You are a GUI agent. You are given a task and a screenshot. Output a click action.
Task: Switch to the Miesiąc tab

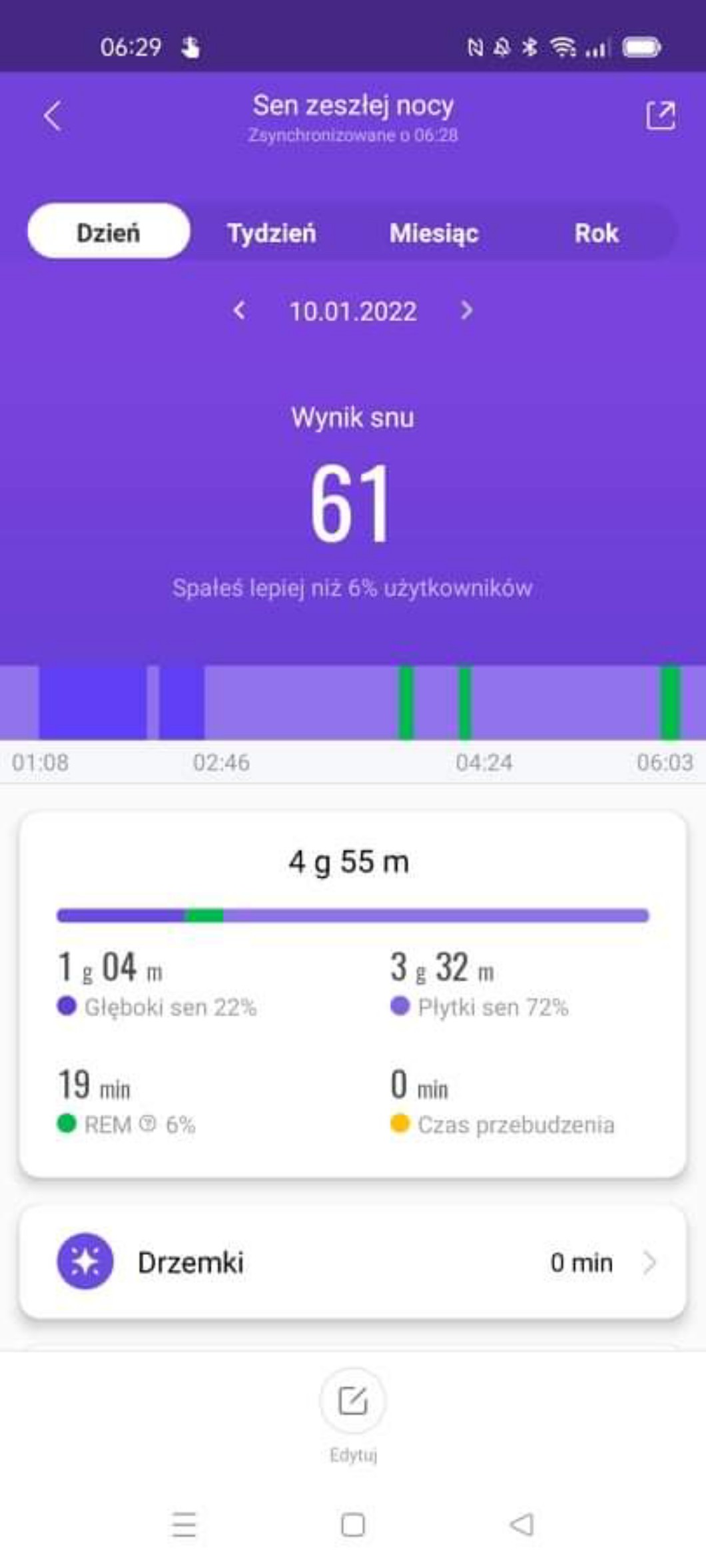[x=434, y=232]
